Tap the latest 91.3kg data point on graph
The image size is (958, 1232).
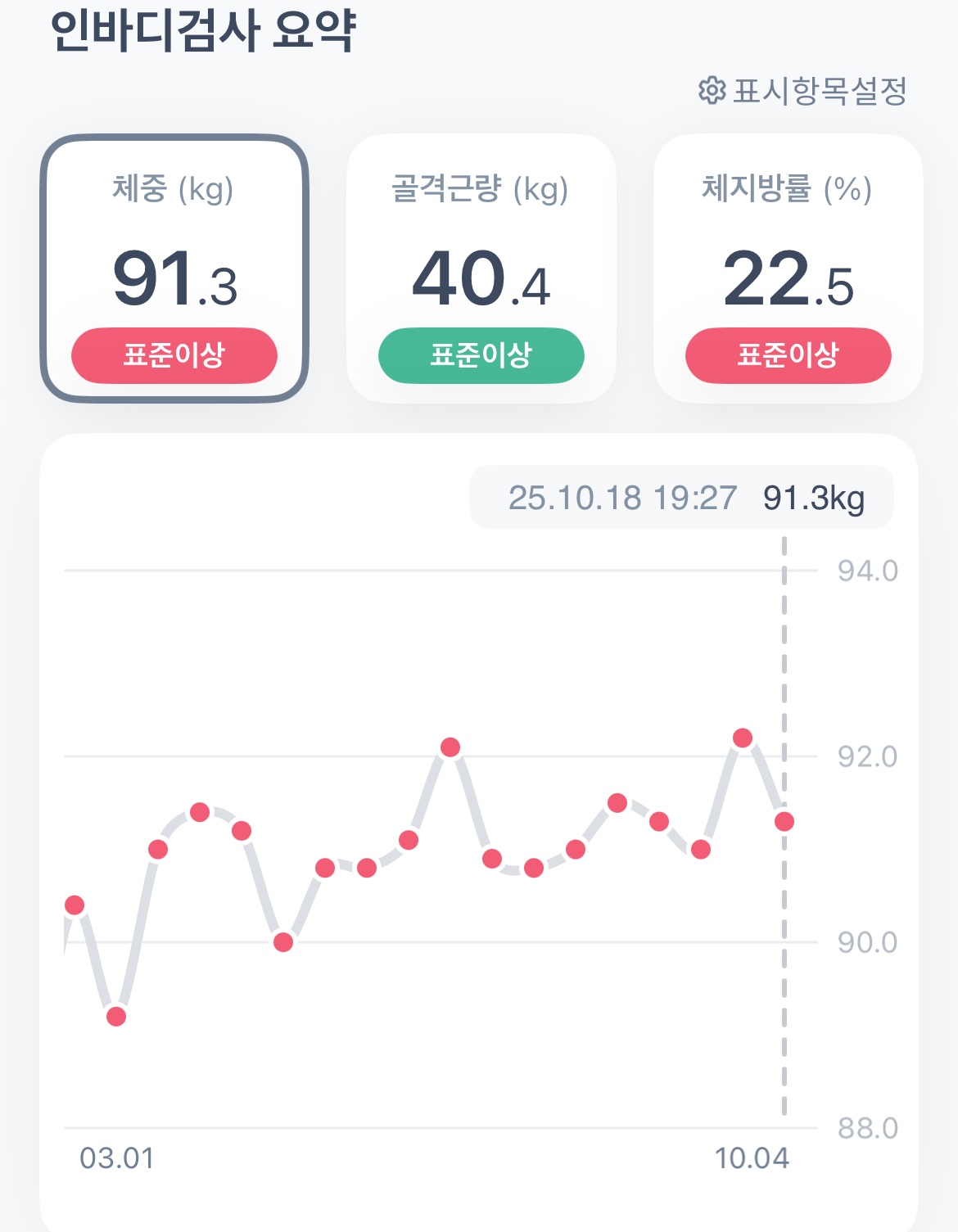(x=784, y=821)
